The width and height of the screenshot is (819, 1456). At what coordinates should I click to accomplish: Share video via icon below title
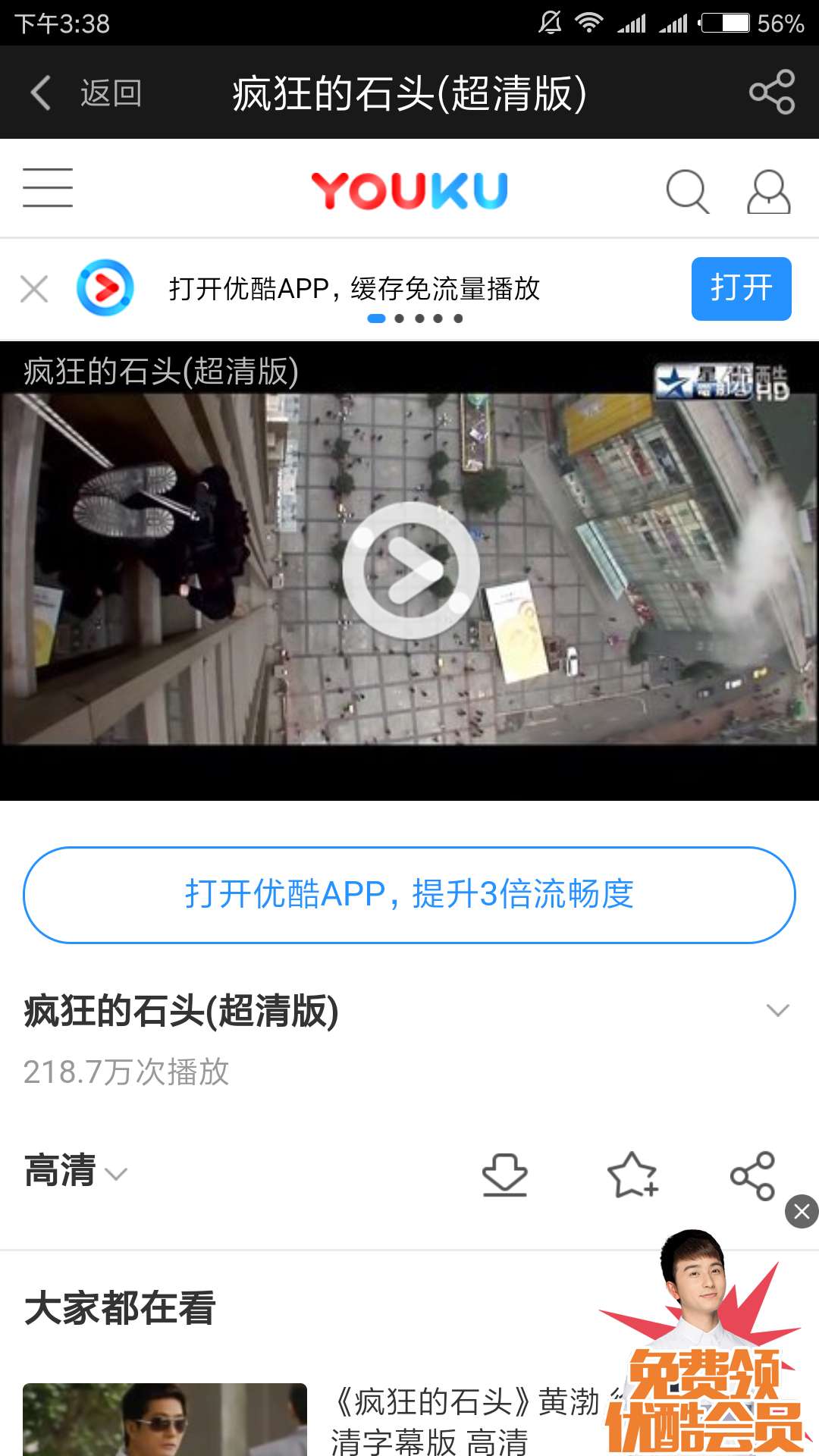752,1175
